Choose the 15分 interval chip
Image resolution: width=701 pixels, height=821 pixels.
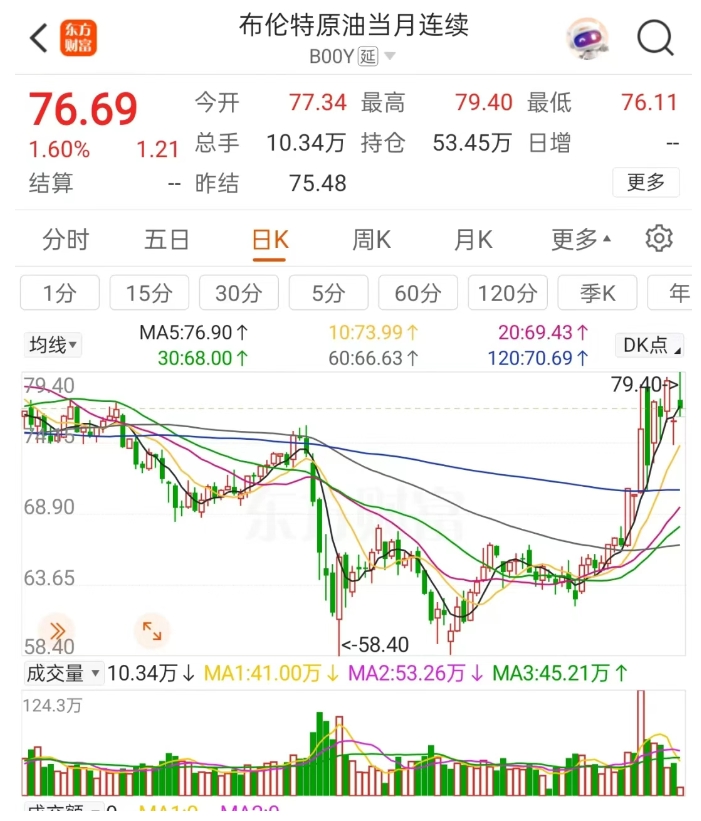coord(149,293)
